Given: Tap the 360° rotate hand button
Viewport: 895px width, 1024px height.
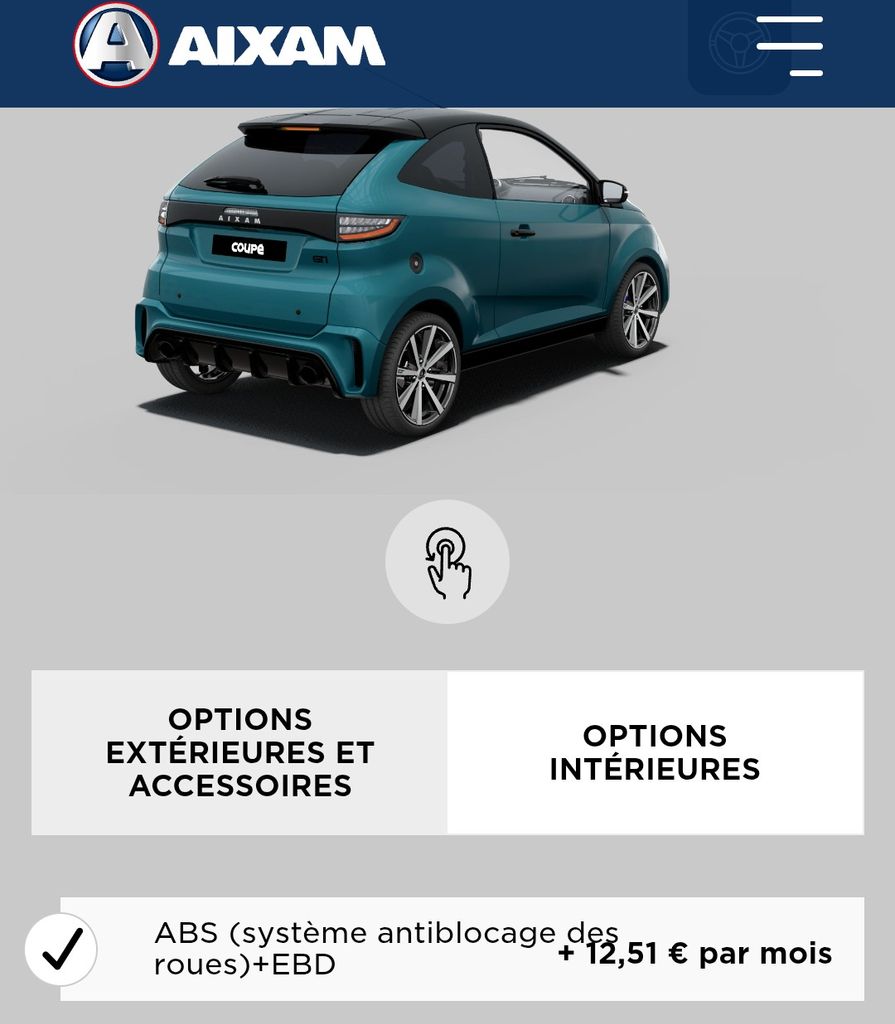Looking at the screenshot, I should tap(447, 562).
